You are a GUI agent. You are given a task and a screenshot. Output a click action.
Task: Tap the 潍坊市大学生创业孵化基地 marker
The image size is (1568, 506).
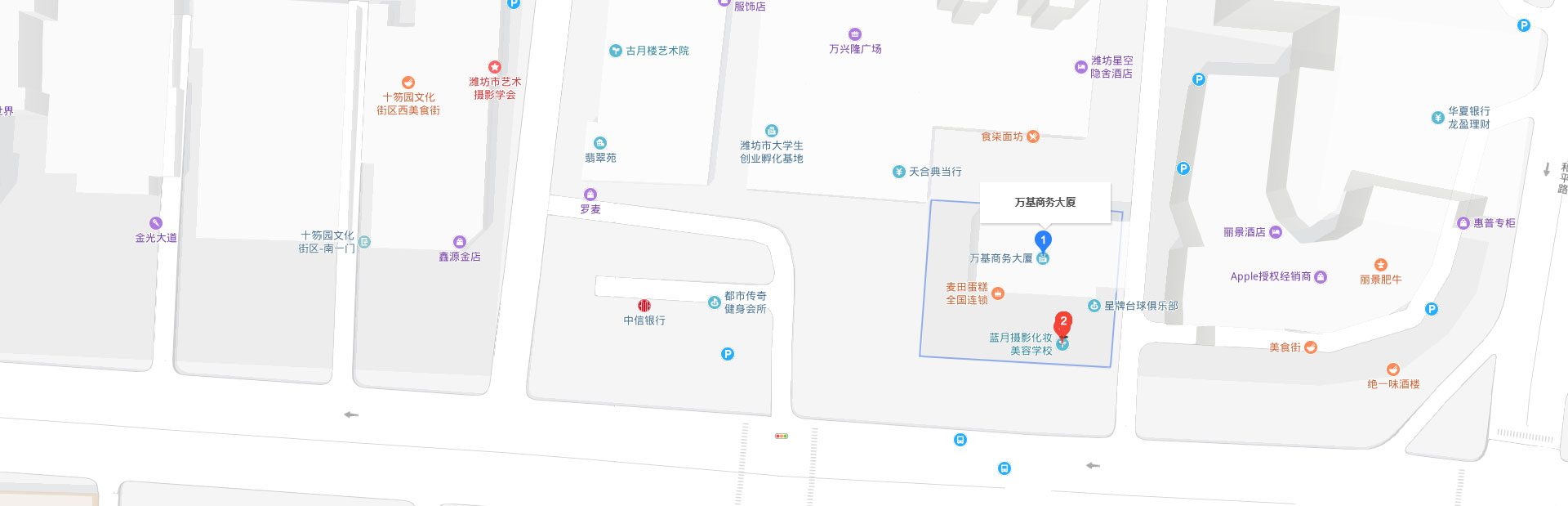coord(772,131)
